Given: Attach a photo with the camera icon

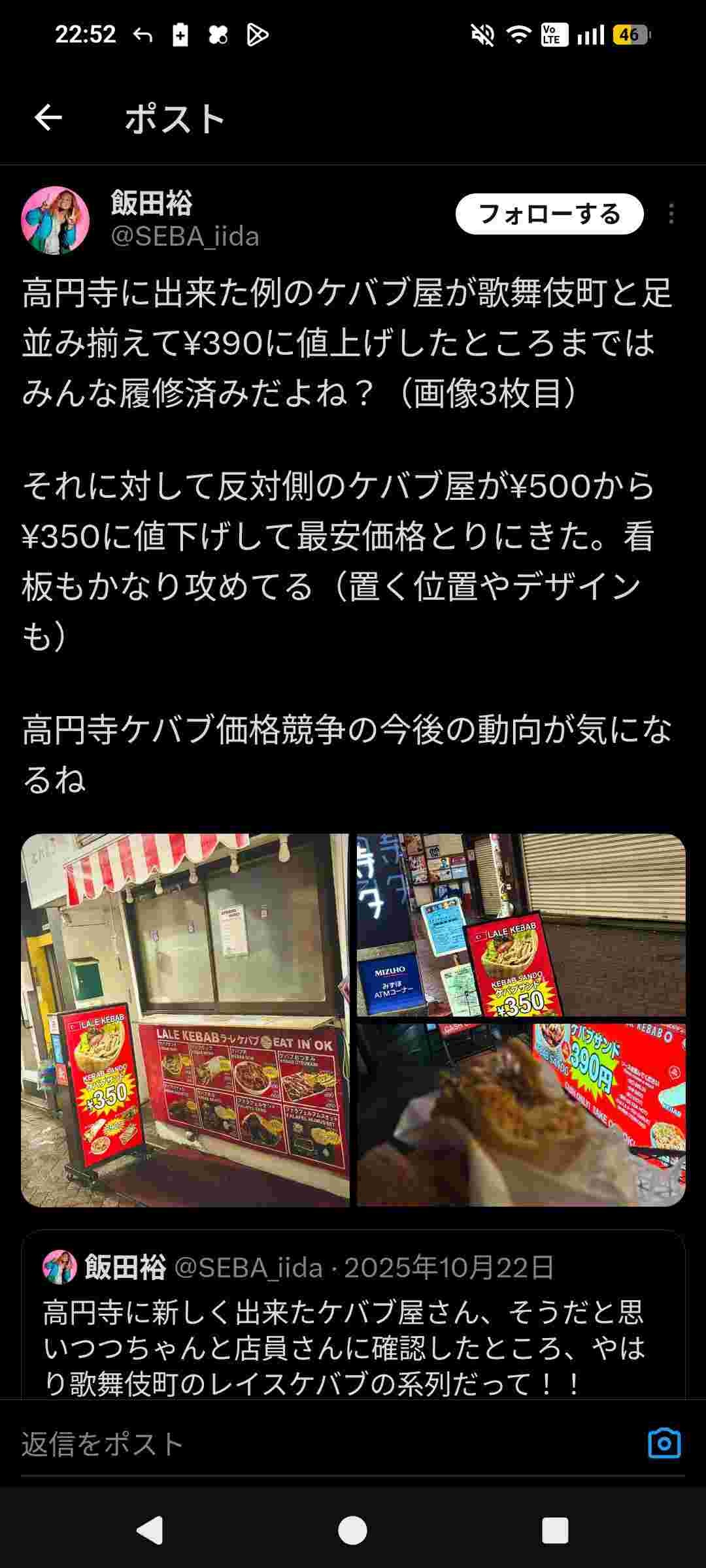Looking at the screenshot, I should pos(664,1443).
